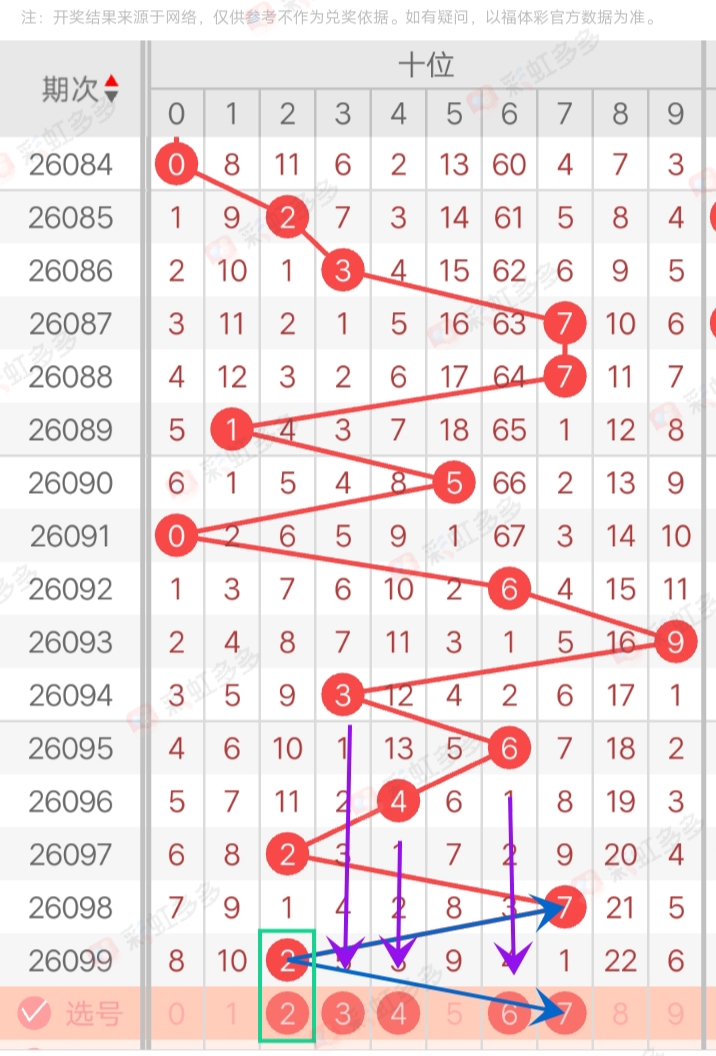
Task: Deselect highlighted 7 in the 选号 row
Action: pos(565,1013)
